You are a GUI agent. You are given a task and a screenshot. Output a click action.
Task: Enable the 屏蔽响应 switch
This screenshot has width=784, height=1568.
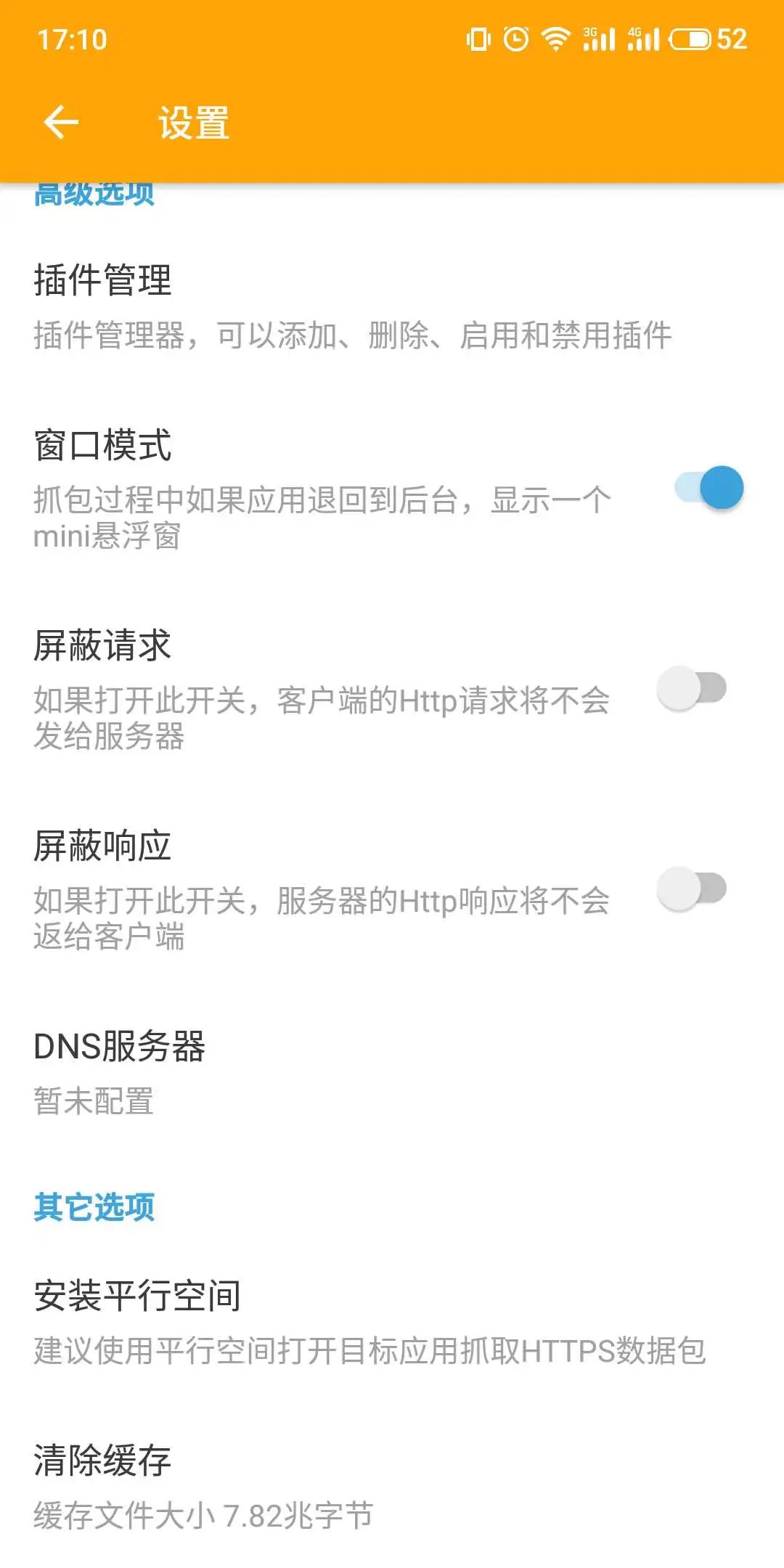click(692, 889)
